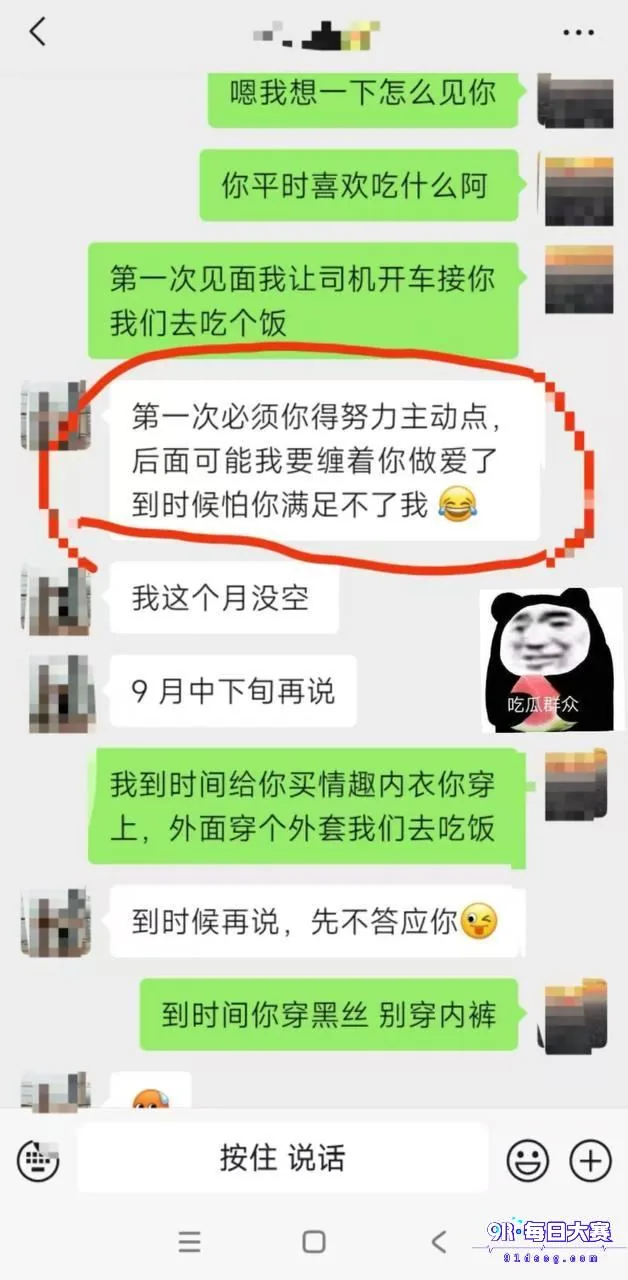Open the chat's three-dot menu
This screenshot has height=1280, width=628.
578,33
